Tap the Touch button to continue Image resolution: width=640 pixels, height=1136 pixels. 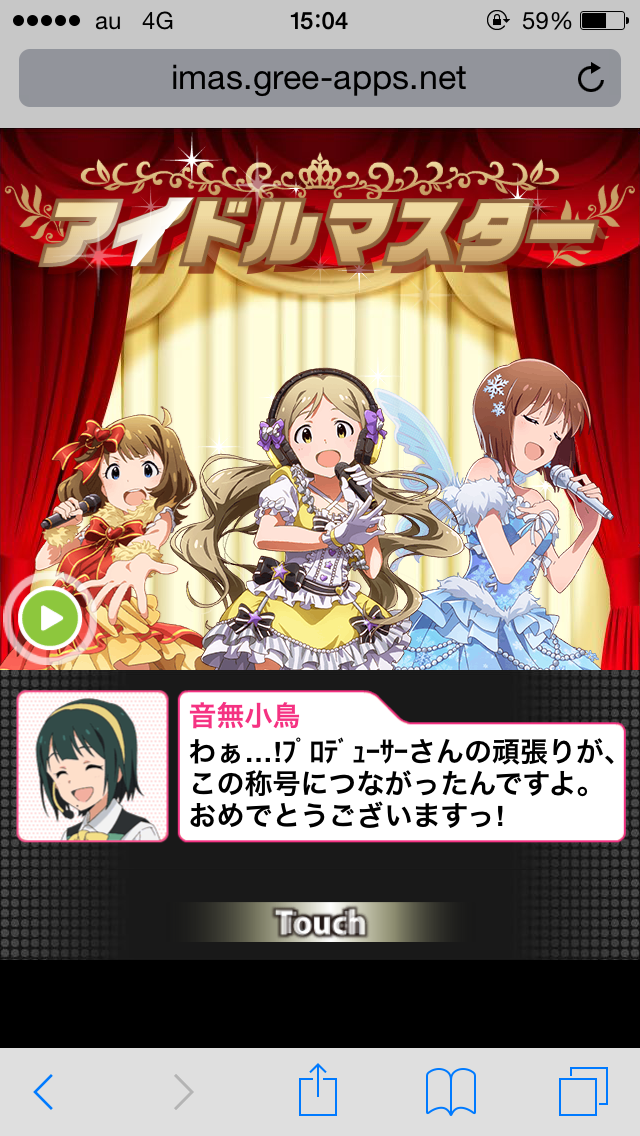[x=321, y=922]
